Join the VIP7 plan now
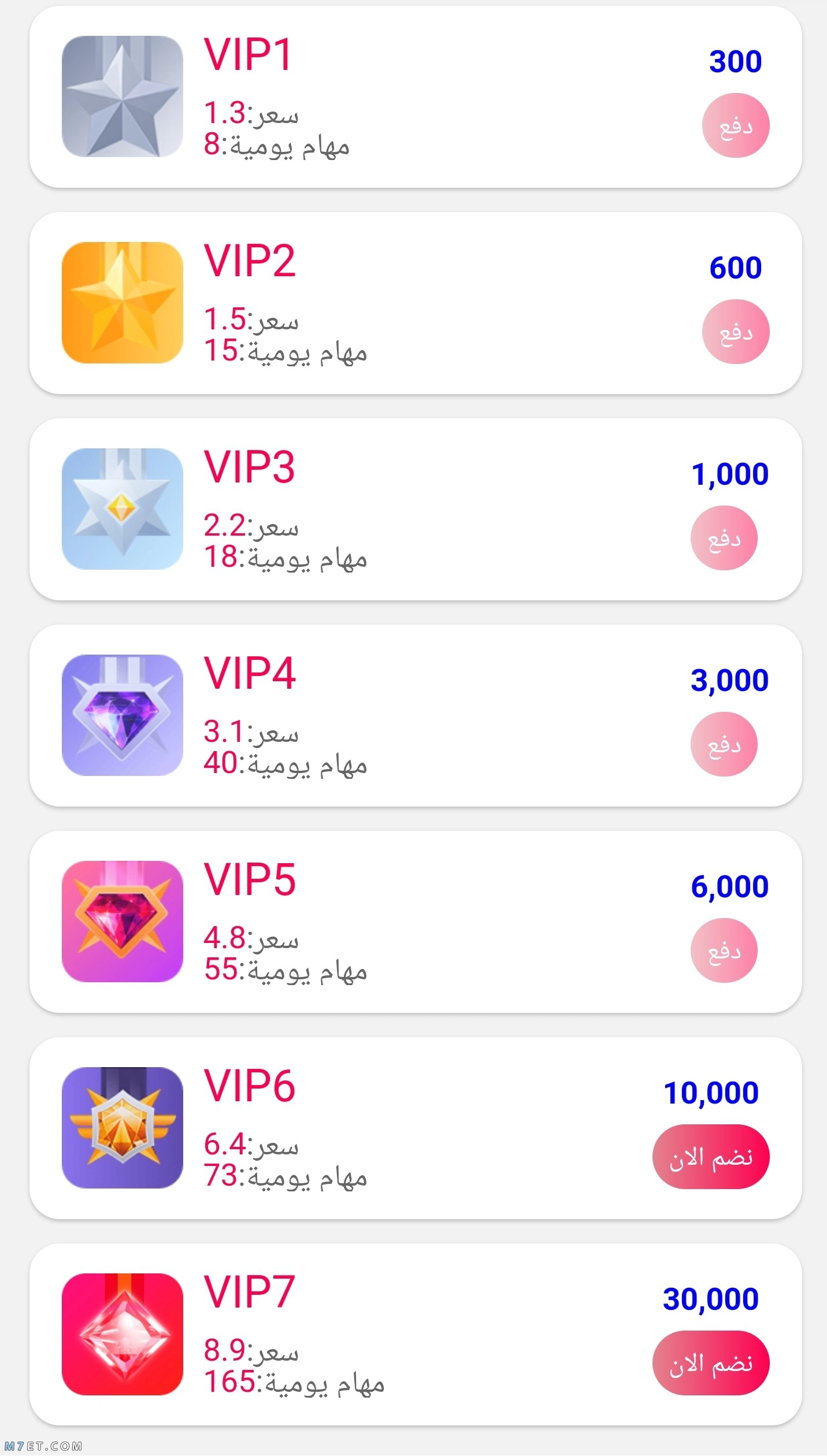Screen dimensions: 827x1456 pos(711,1363)
